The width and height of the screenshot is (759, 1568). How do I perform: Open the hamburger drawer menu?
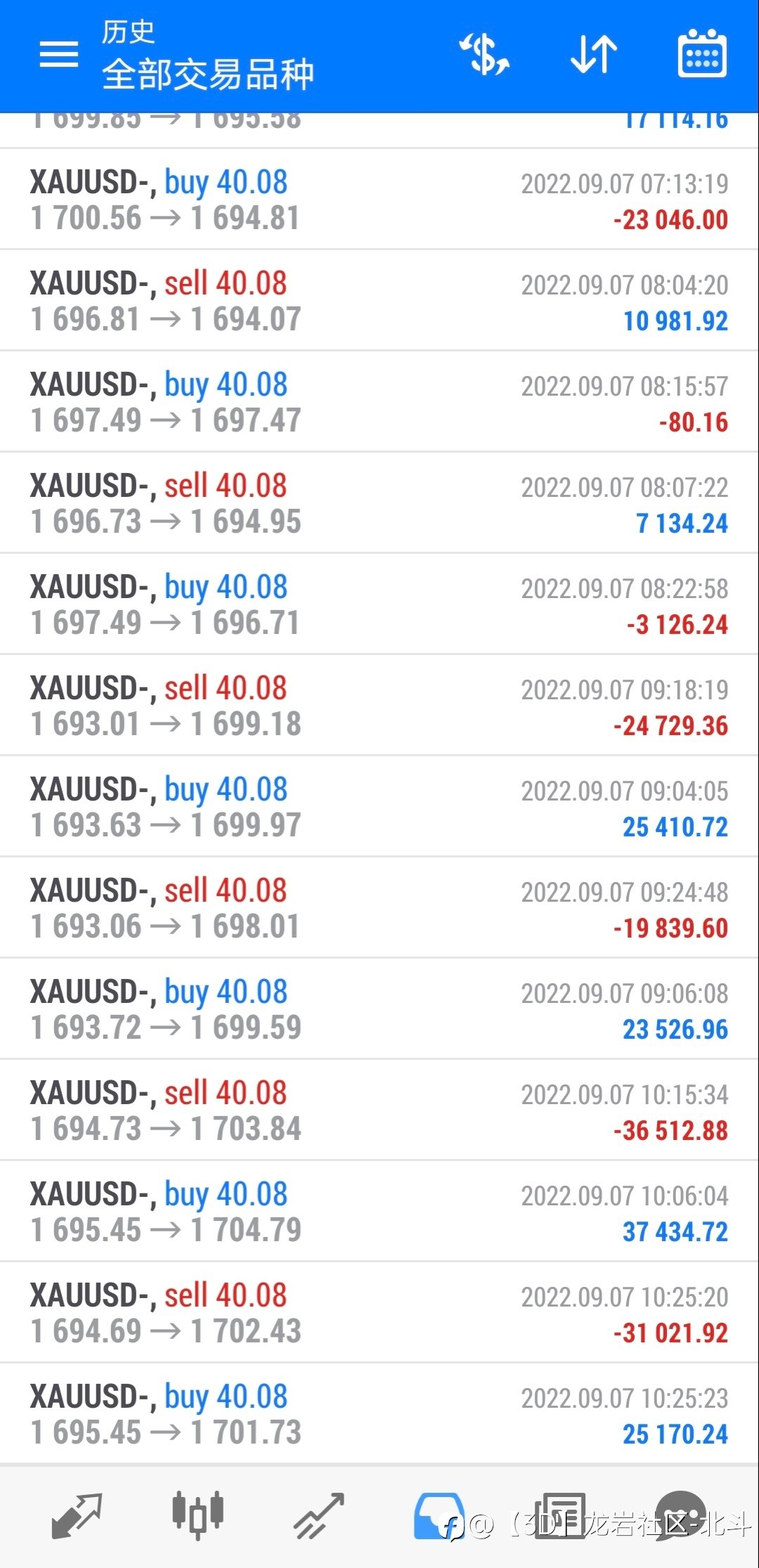[x=59, y=55]
